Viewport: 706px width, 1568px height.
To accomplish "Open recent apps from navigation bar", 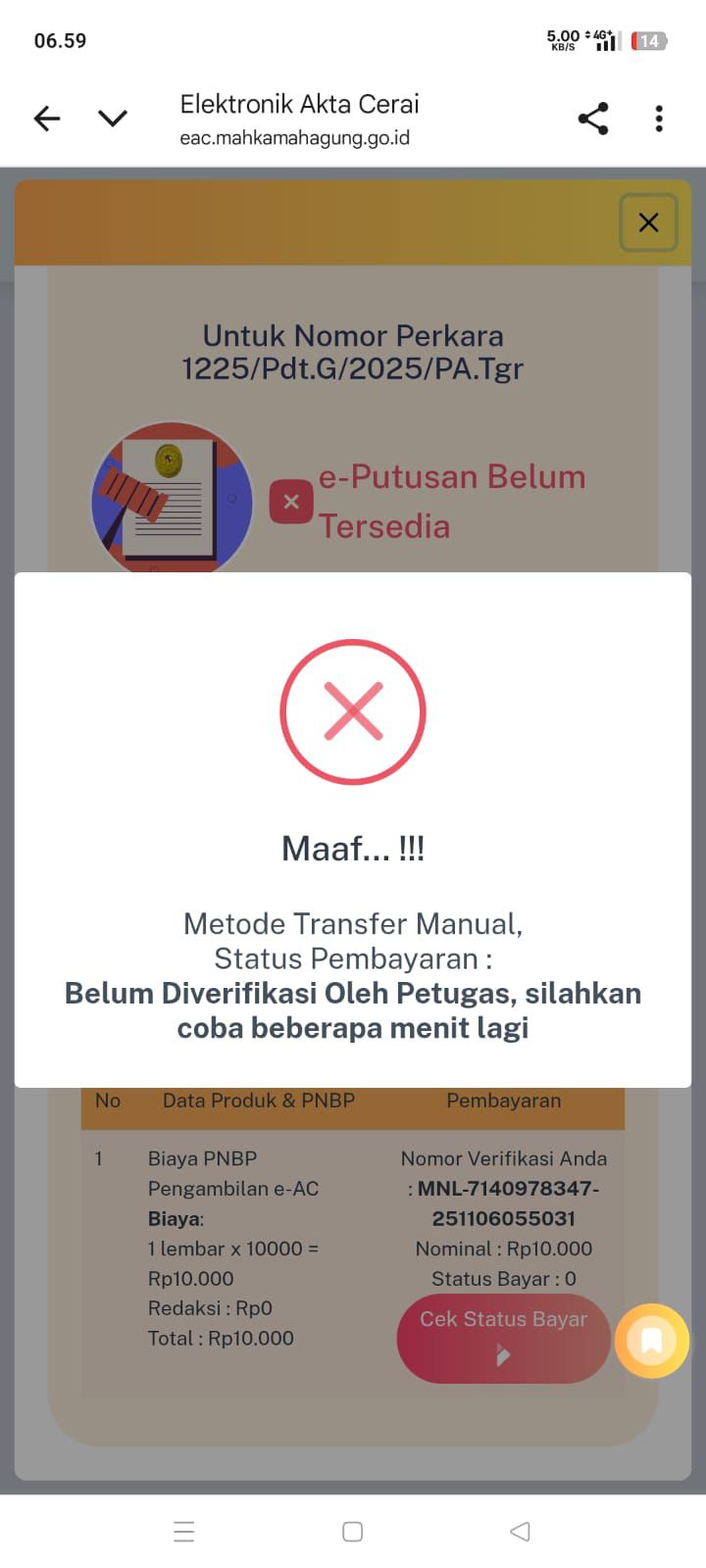I will 184,1532.
